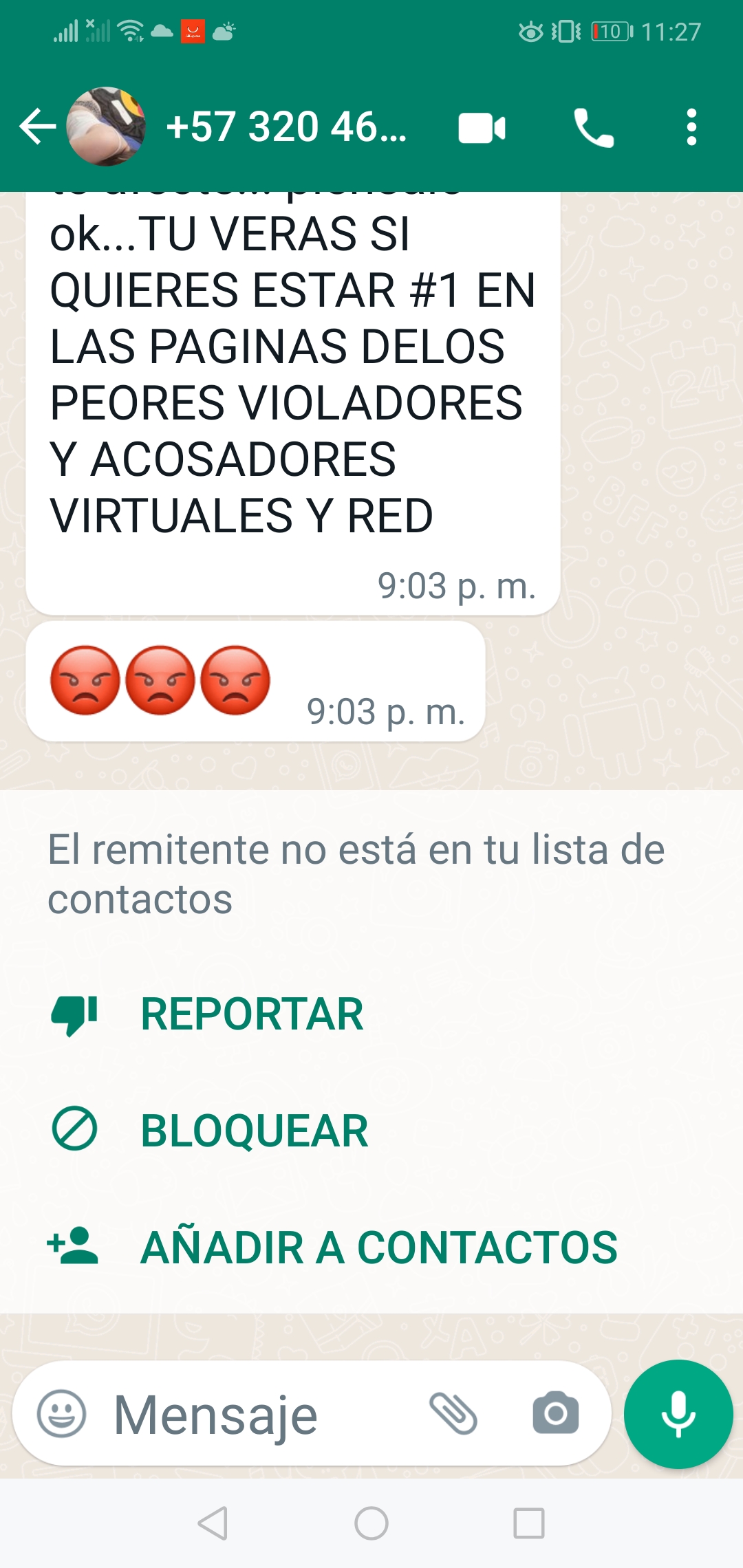Screen dimensions: 743x1568
Task: Tap the system home button
Action: point(371,1523)
